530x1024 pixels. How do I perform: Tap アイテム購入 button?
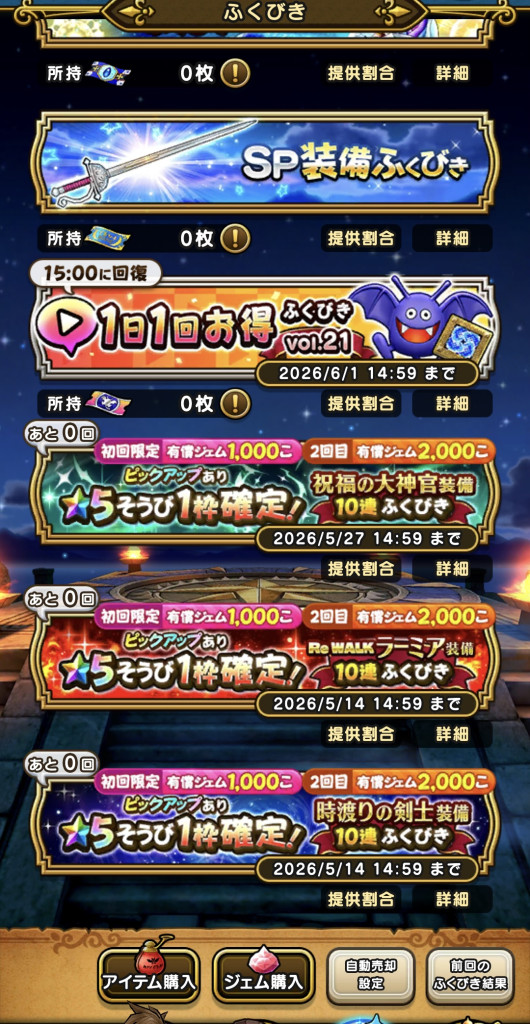pyautogui.click(x=149, y=975)
